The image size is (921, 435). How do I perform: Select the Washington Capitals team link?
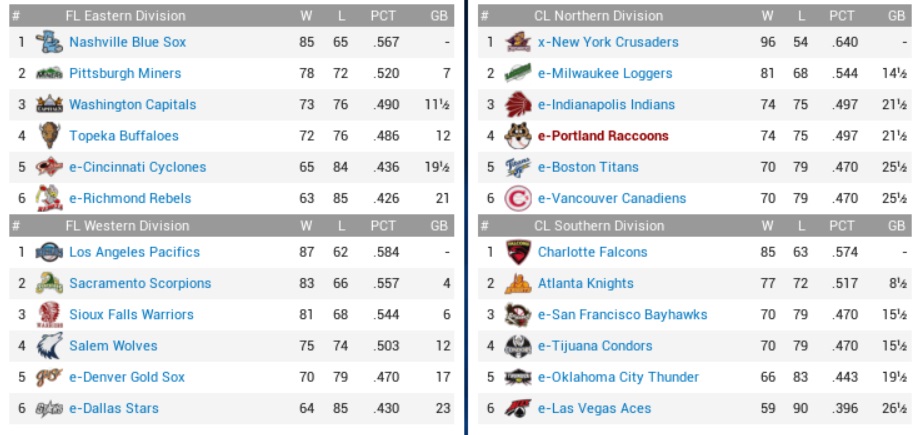[132, 104]
